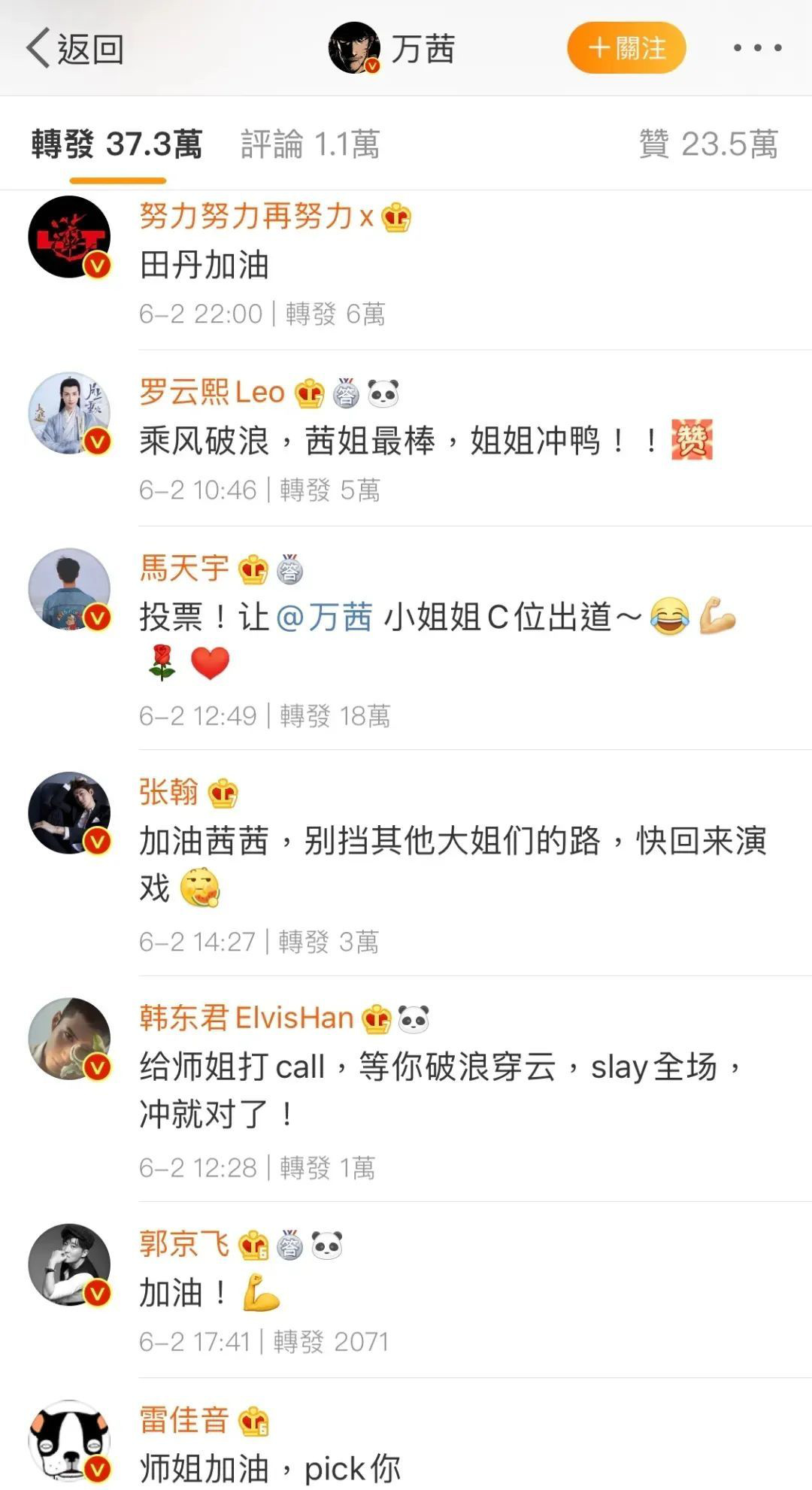Screen dimensions: 812x1490
Task: Switch to the 評論 1.1萬 tab
Action: click(x=310, y=144)
